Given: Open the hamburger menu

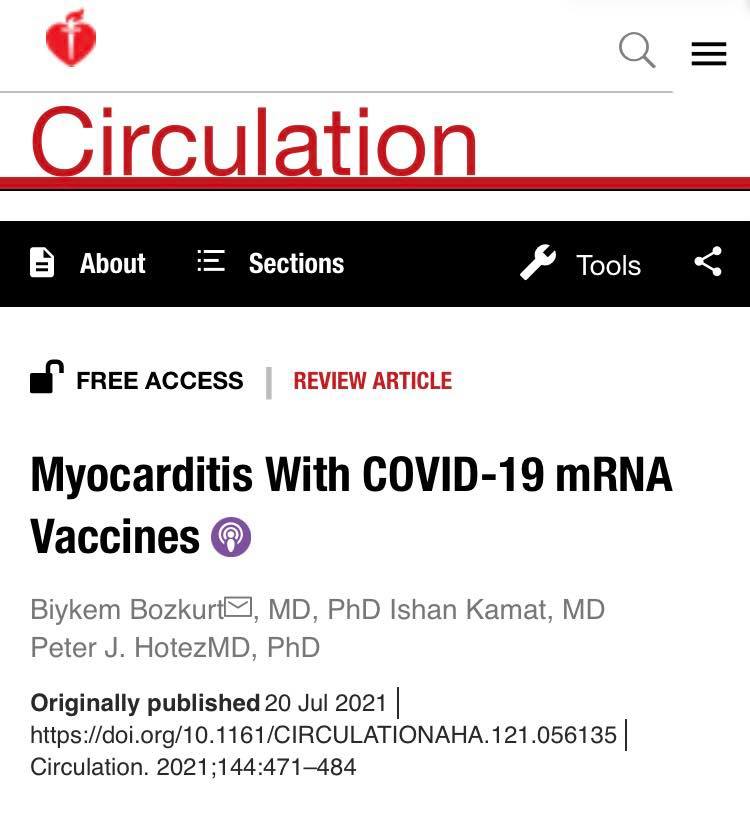Looking at the screenshot, I should tap(708, 53).
